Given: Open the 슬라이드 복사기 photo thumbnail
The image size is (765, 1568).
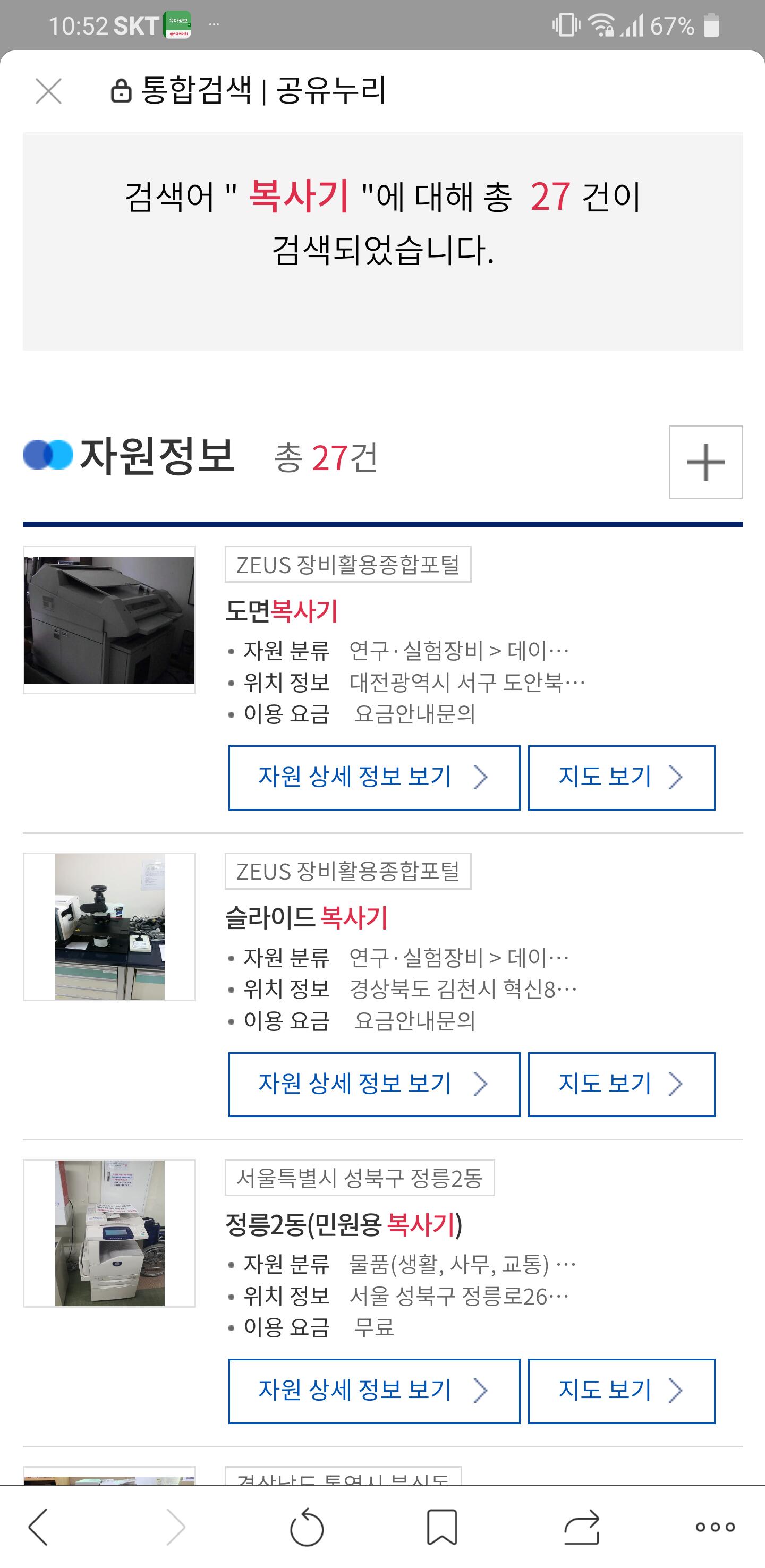Looking at the screenshot, I should click(x=109, y=926).
